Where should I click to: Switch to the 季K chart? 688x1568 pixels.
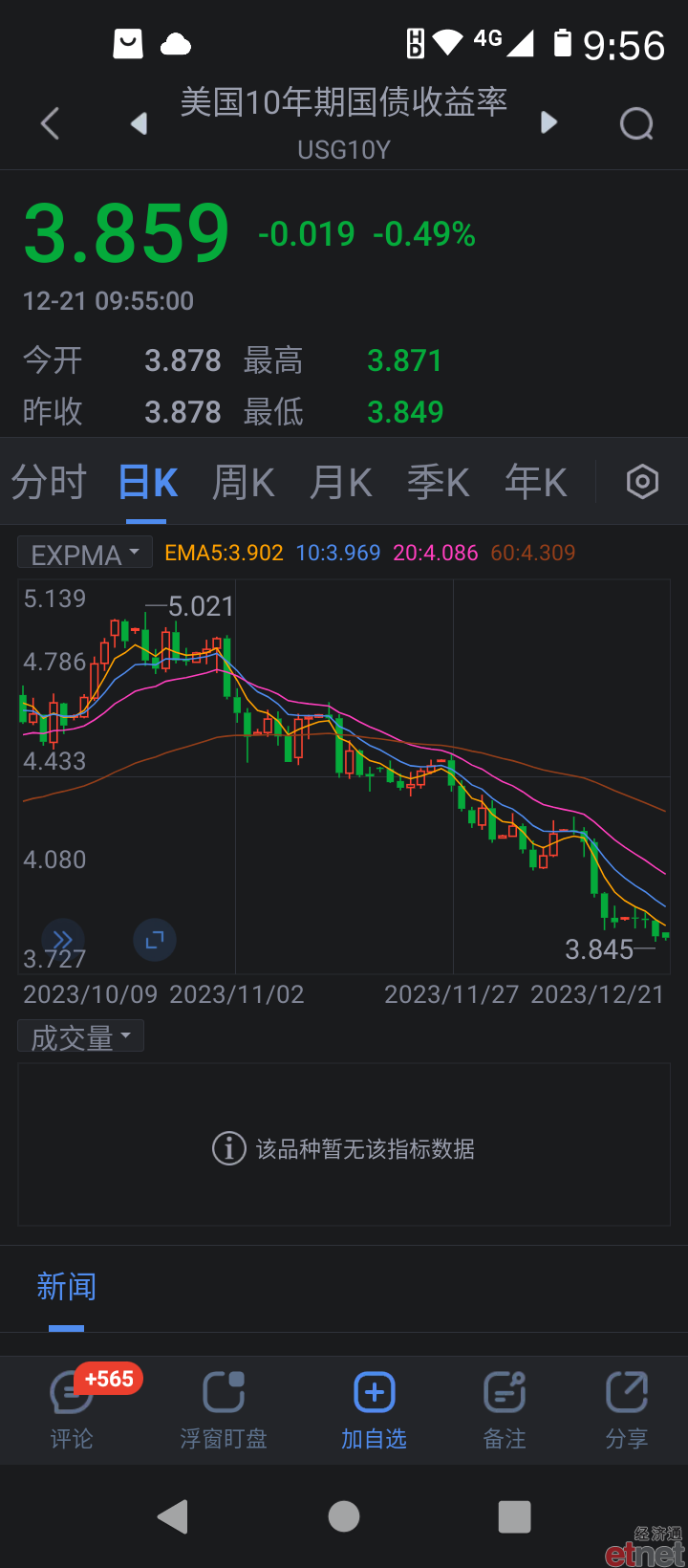[x=439, y=482]
